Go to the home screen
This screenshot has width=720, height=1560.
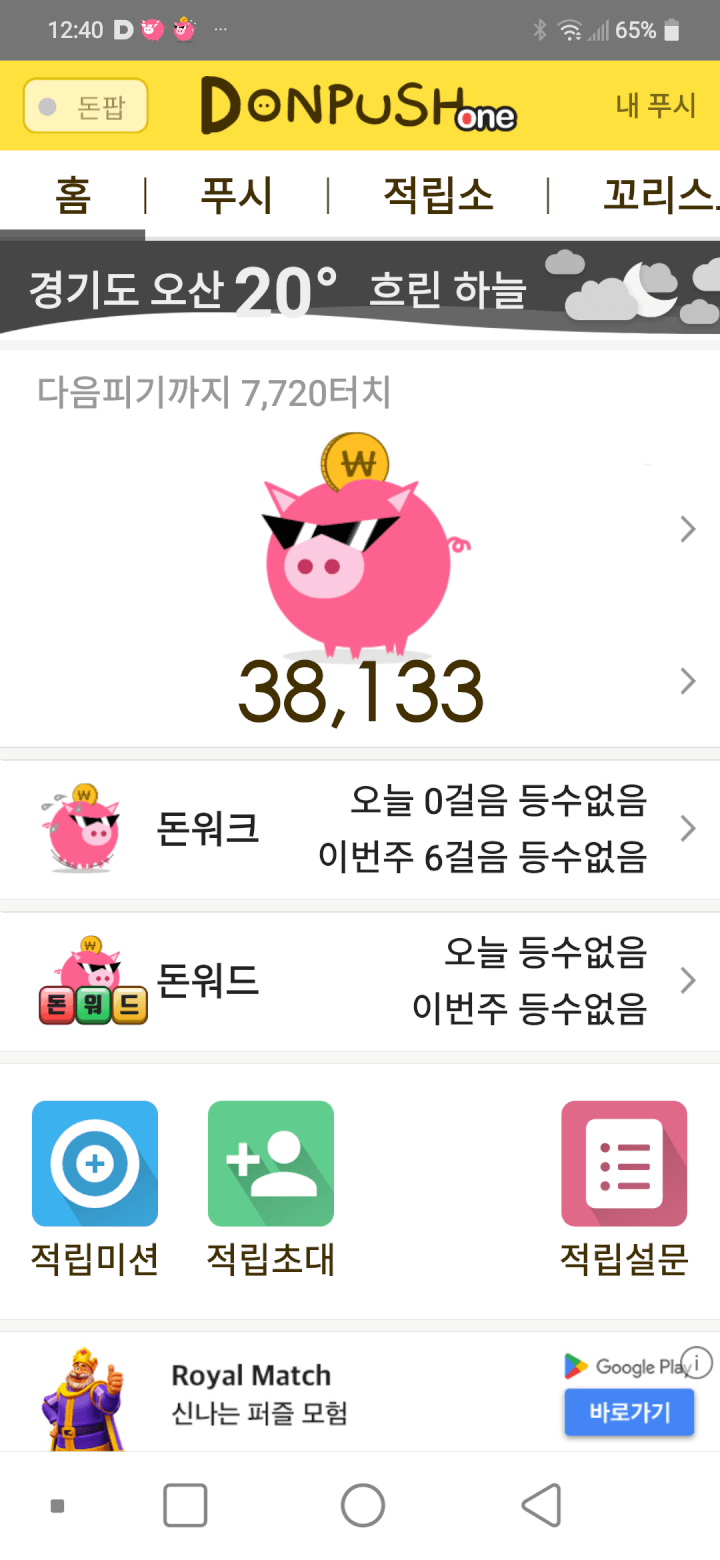click(362, 1505)
